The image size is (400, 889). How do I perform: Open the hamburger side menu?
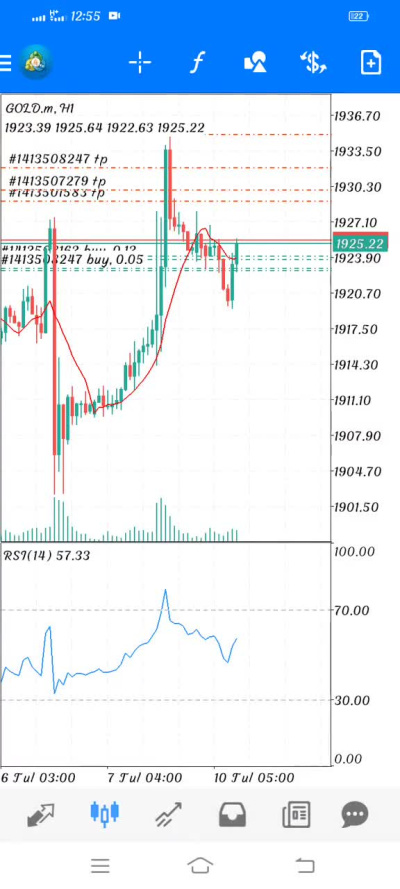click(6, 62)
